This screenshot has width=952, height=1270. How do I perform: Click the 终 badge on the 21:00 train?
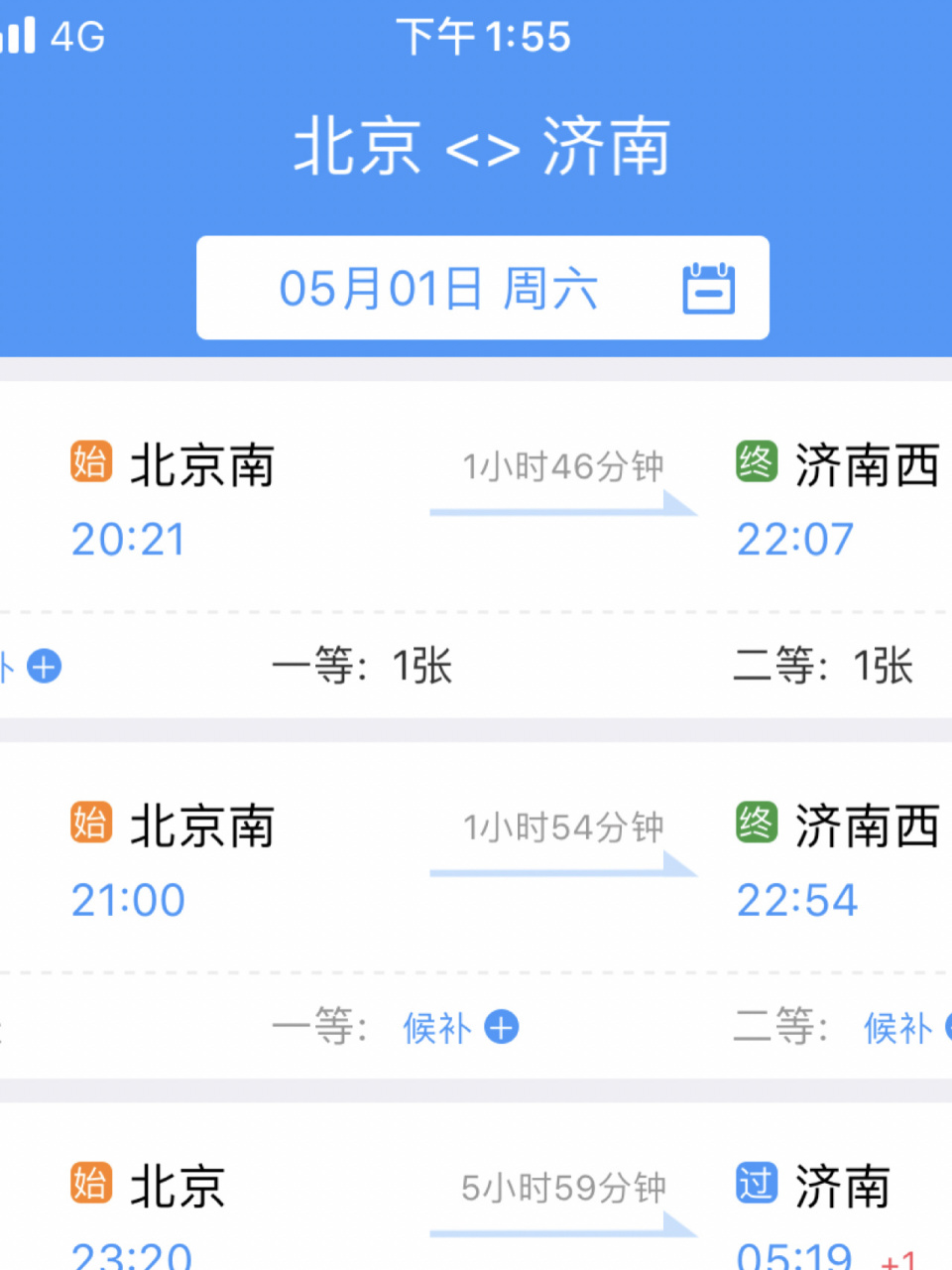(x=757, y=823)
